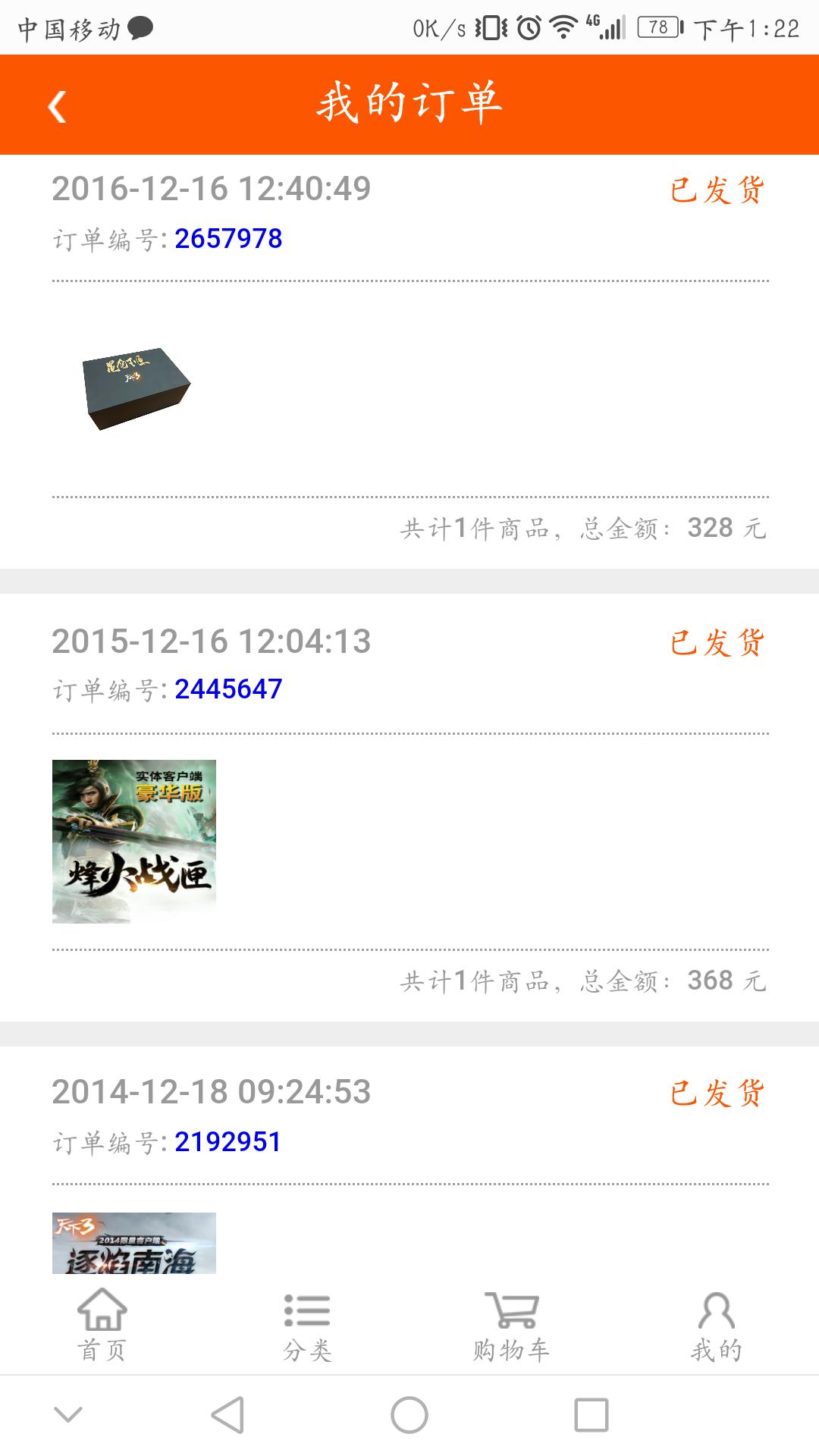Open order number 2657978

[228, 239]
